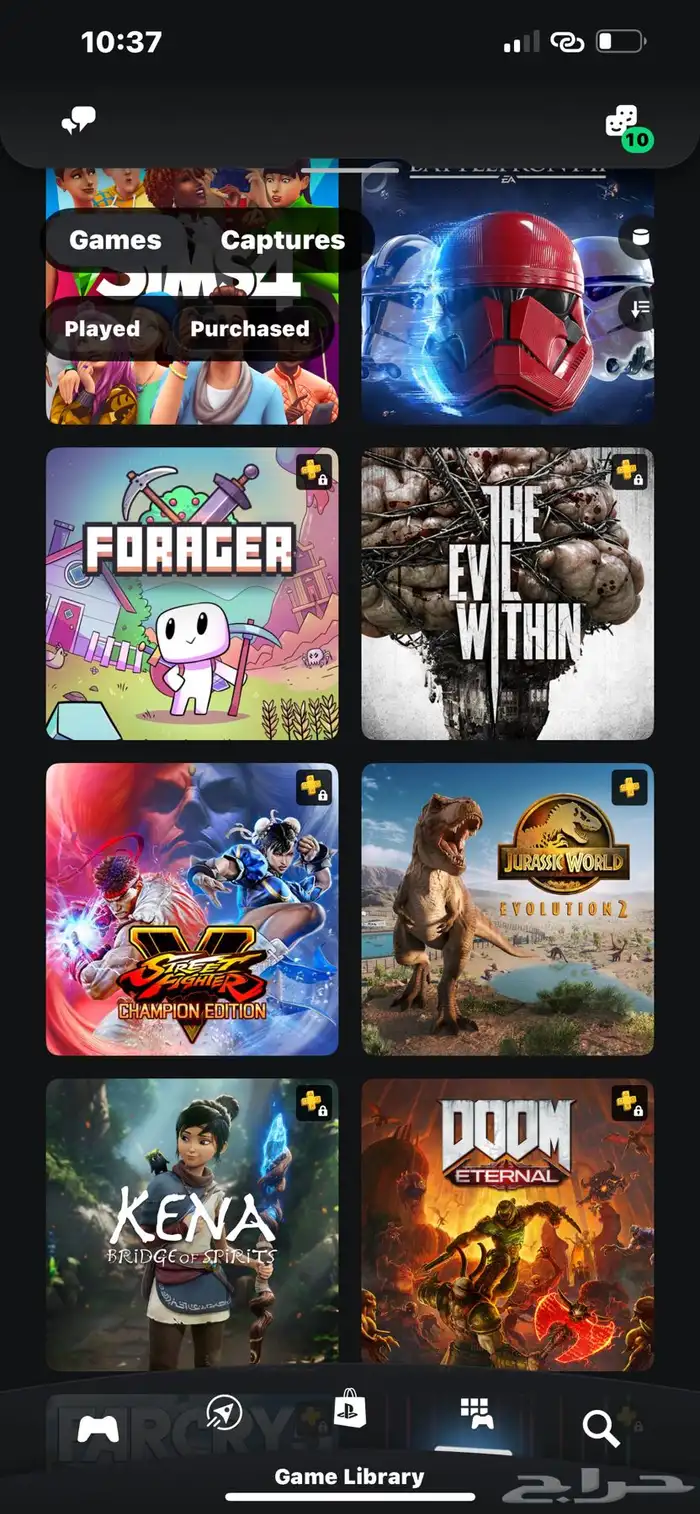Image resolution: width=700 pixels, height=1514 pixels.
Task: Switch to the Captures tab
Action: (282, 240)
